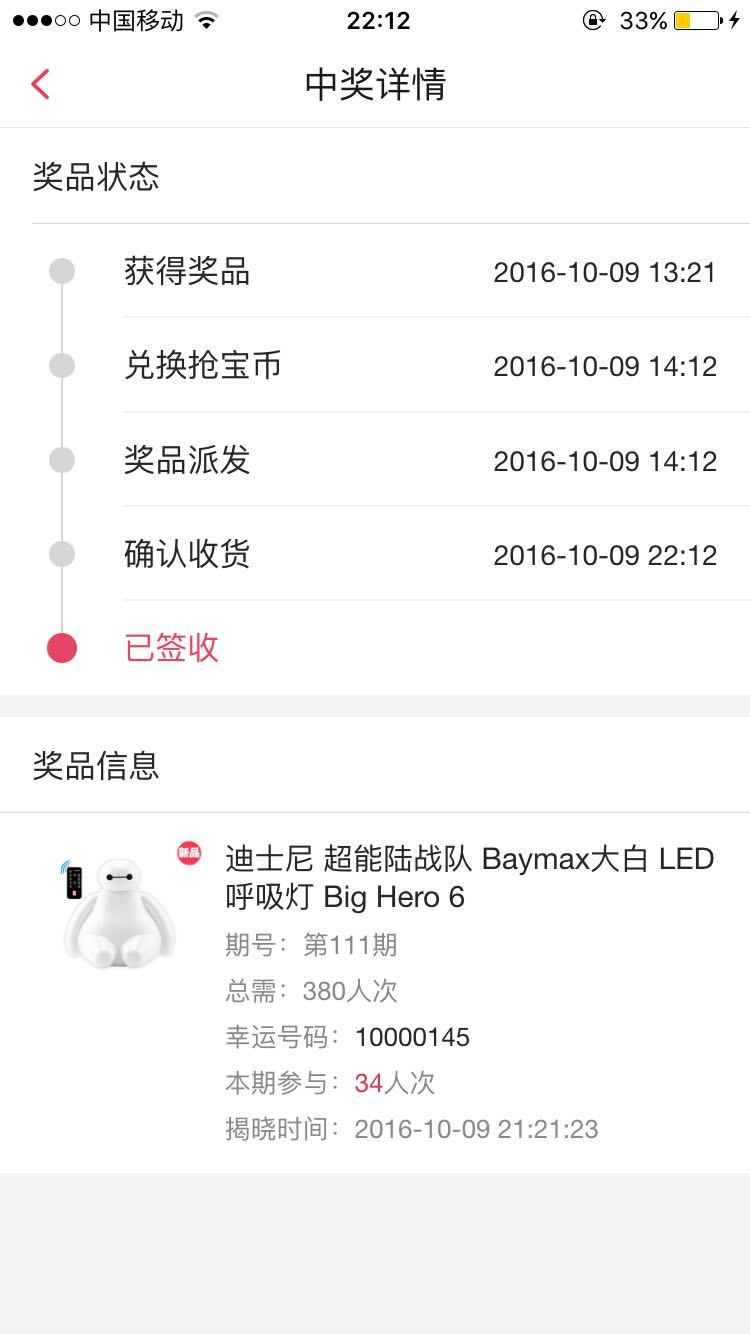This screenshot has height=1334, width=750.
Task: Open the Baymax大白 LED呼吸灯 prize item
Action: [x=375, y=993]
